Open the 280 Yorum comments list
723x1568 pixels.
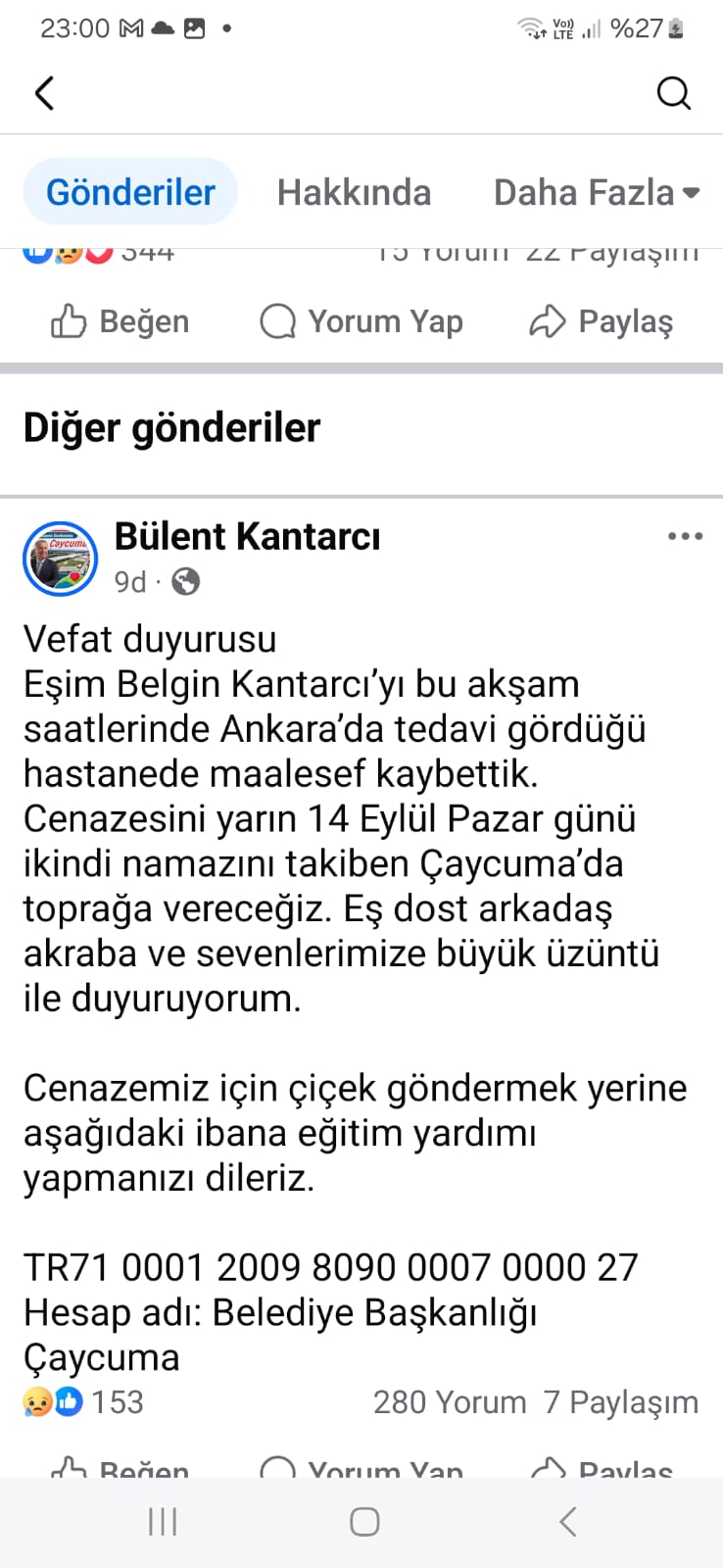(x=449, y=1402)
